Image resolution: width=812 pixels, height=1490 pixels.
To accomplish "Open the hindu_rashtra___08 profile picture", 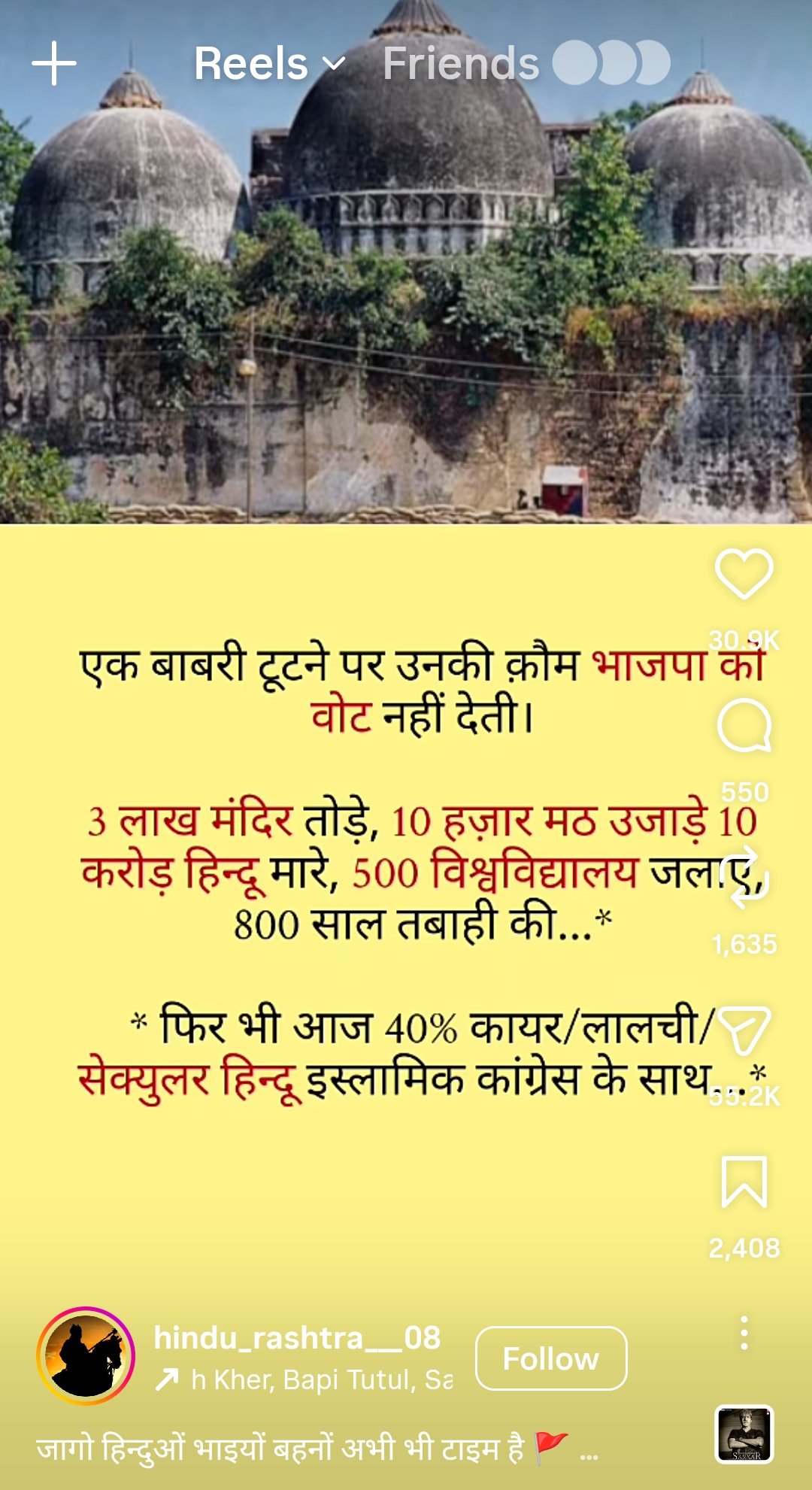I will point(86,1356).
